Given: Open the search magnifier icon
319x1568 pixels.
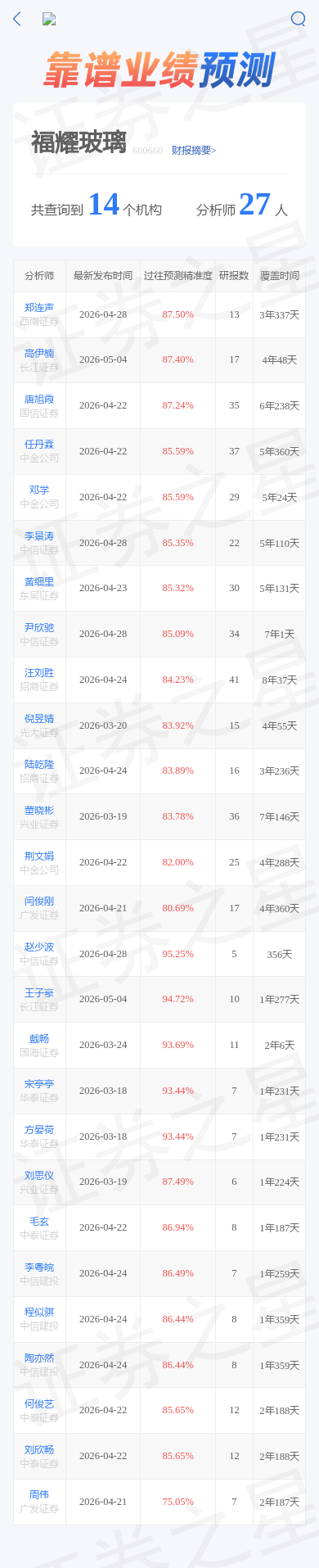Looking at the screenshot, I should point(298,19).
